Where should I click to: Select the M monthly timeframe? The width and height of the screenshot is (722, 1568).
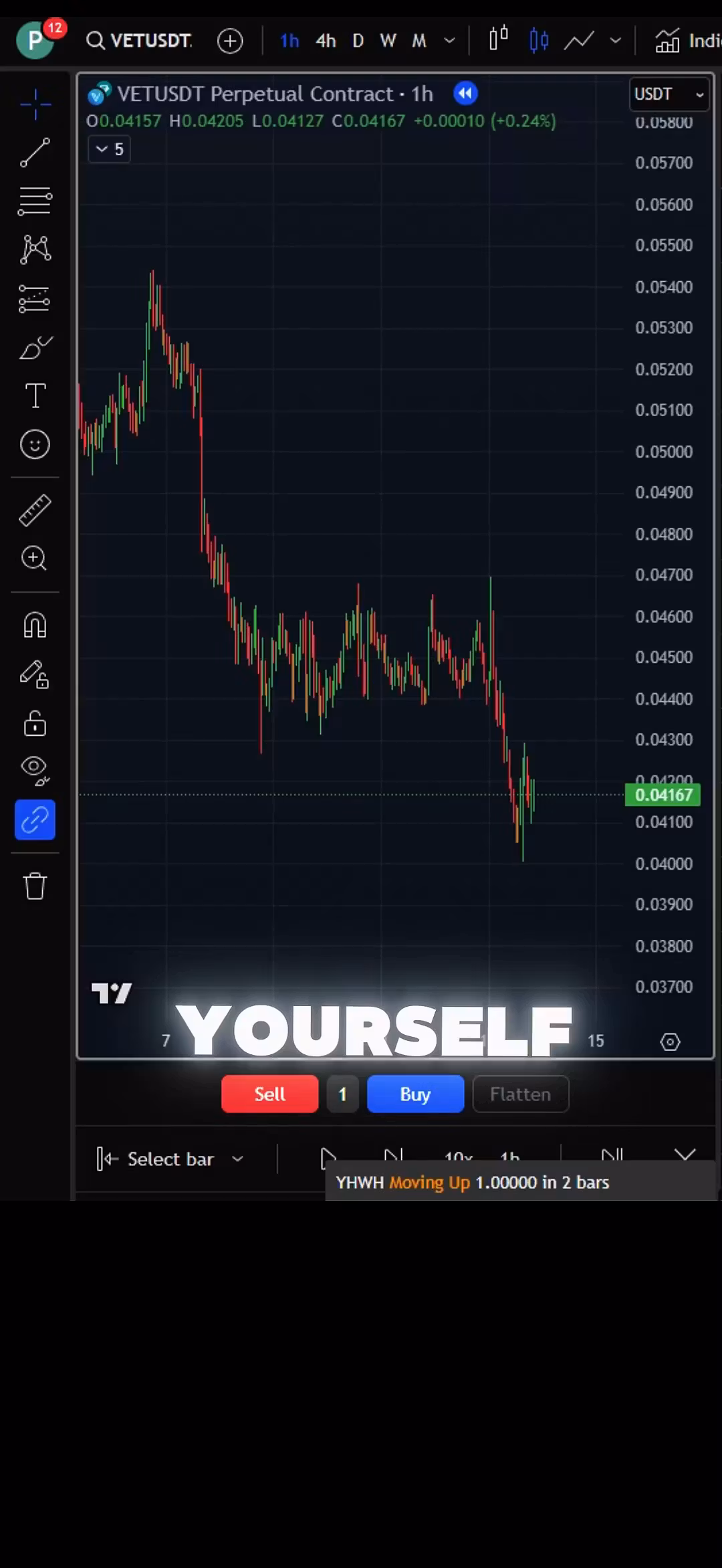[x=419, y=41]
